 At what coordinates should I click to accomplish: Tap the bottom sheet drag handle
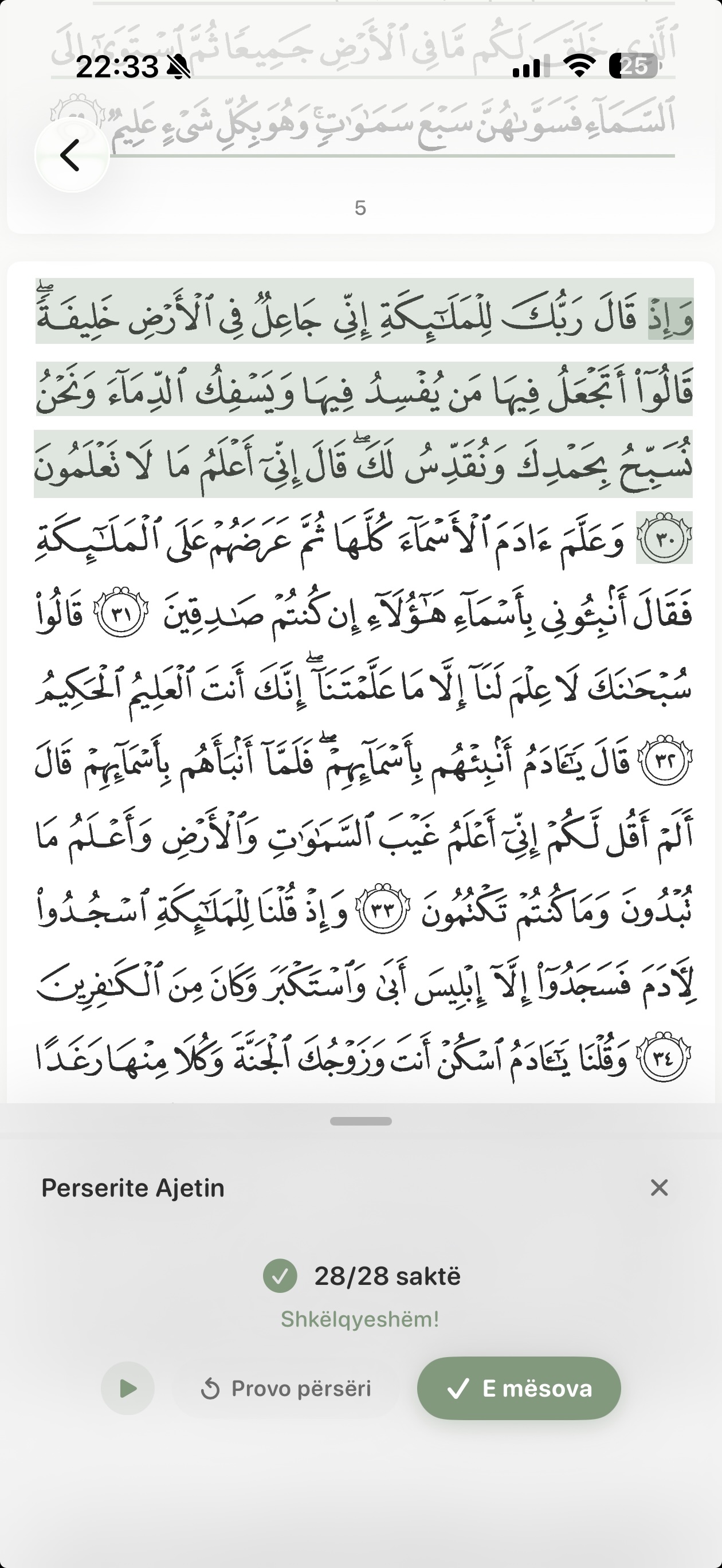360,1120
